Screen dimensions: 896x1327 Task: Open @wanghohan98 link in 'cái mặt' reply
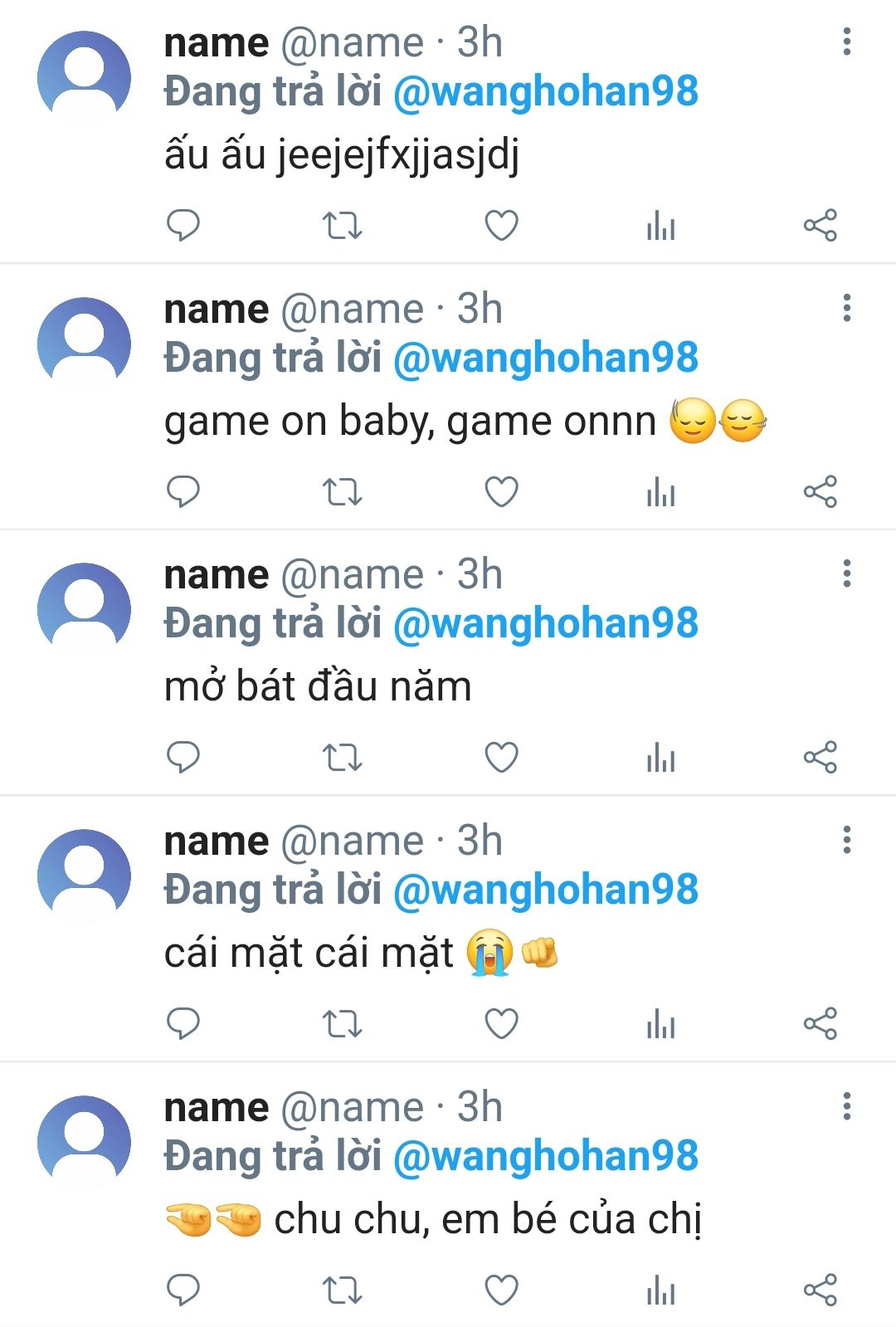pyautogui.click(x=545, y=890)
